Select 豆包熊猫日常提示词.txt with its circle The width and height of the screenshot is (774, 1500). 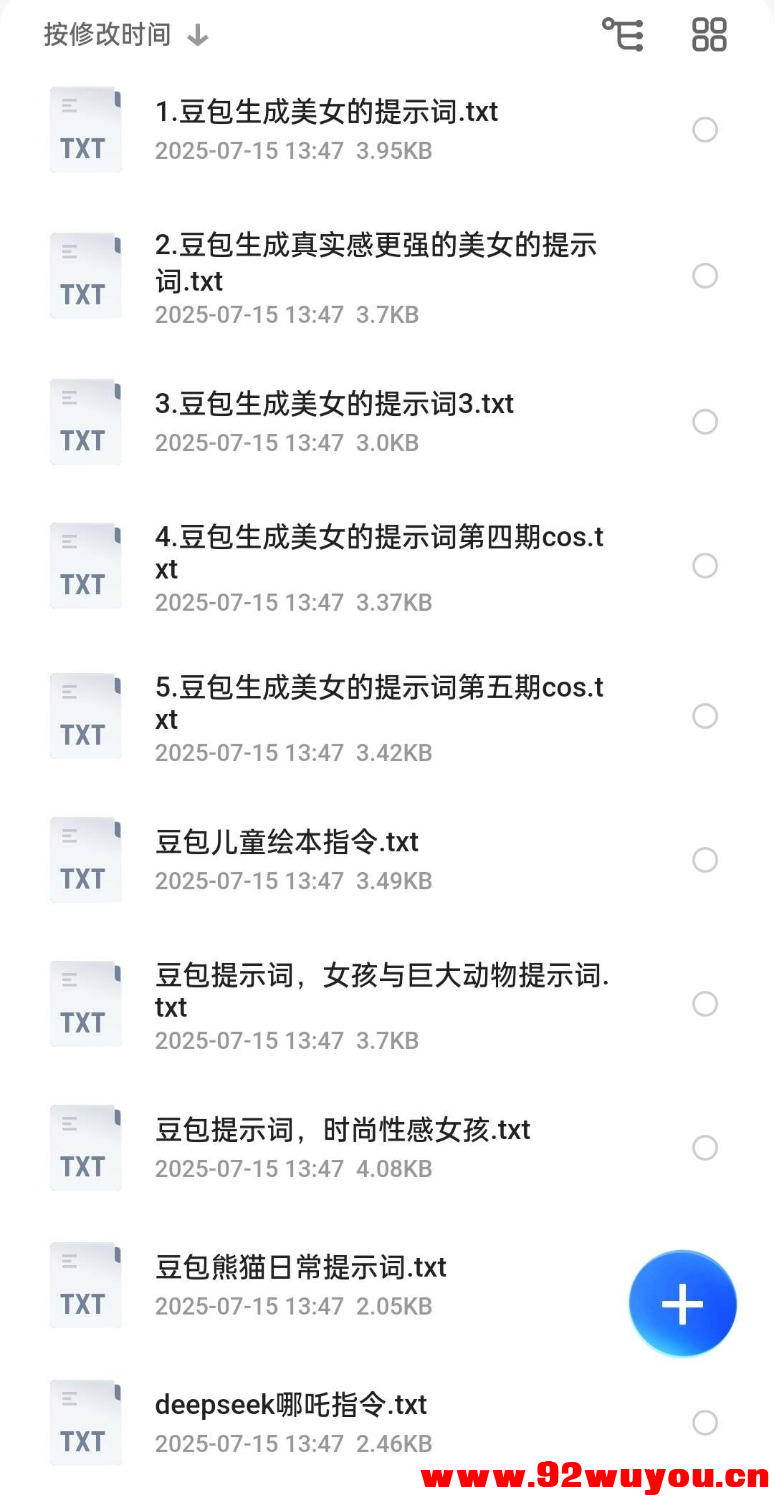[x=707, y=1284]
